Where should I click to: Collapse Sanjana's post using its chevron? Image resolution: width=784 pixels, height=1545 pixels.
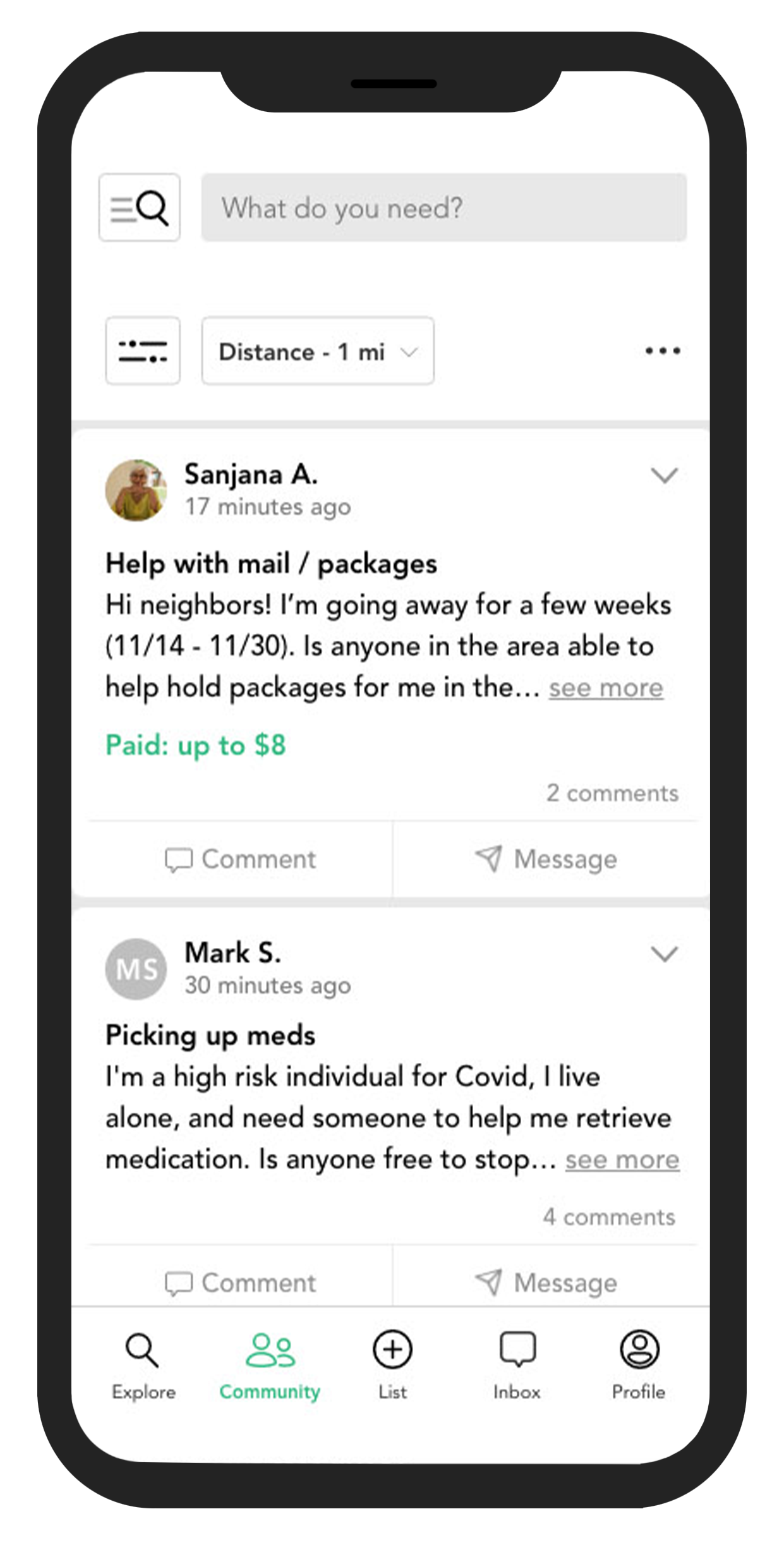click(664, 476)
